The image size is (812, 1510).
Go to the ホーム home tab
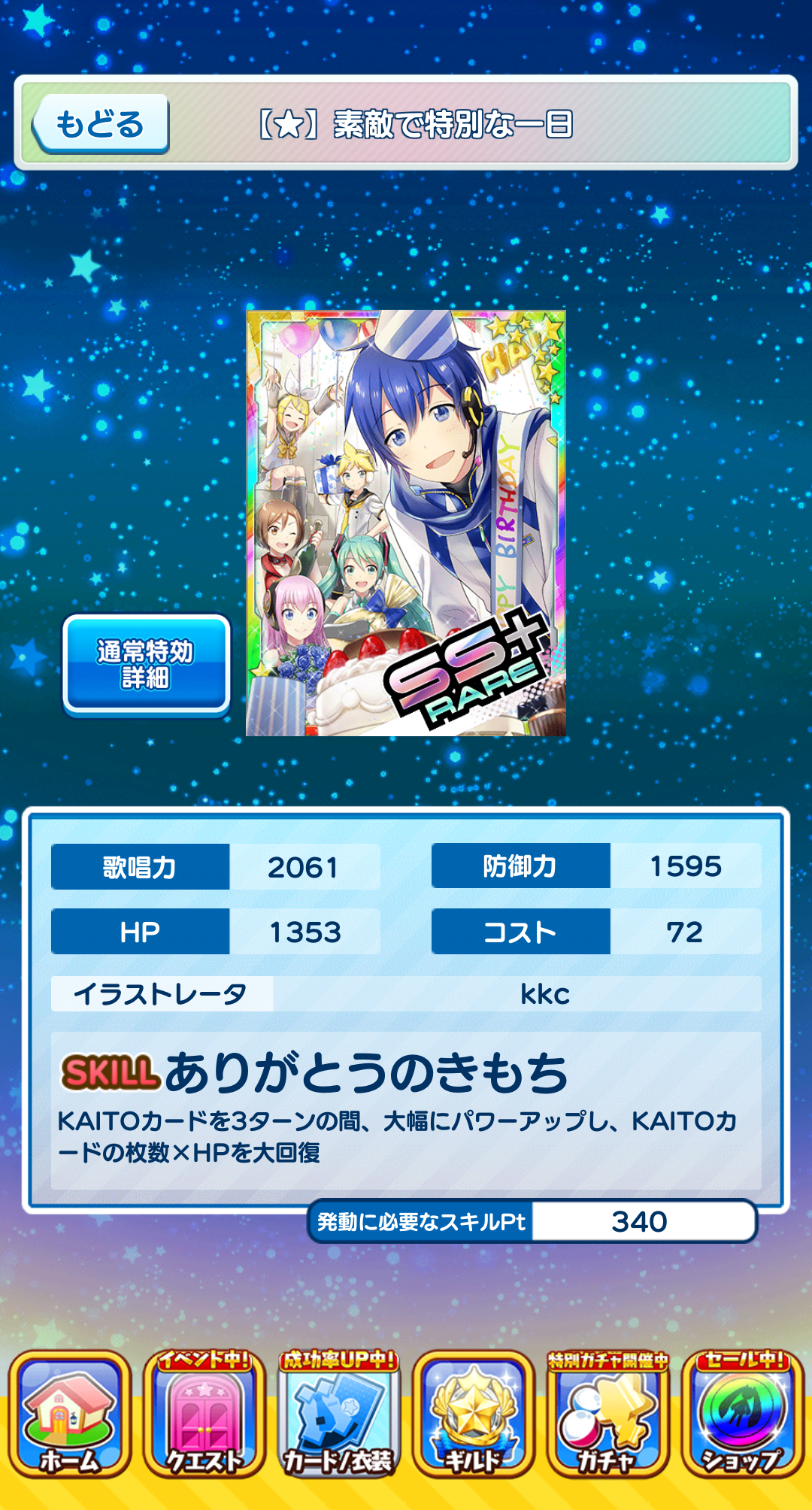pyautogui.click(x=69, y=1414)
